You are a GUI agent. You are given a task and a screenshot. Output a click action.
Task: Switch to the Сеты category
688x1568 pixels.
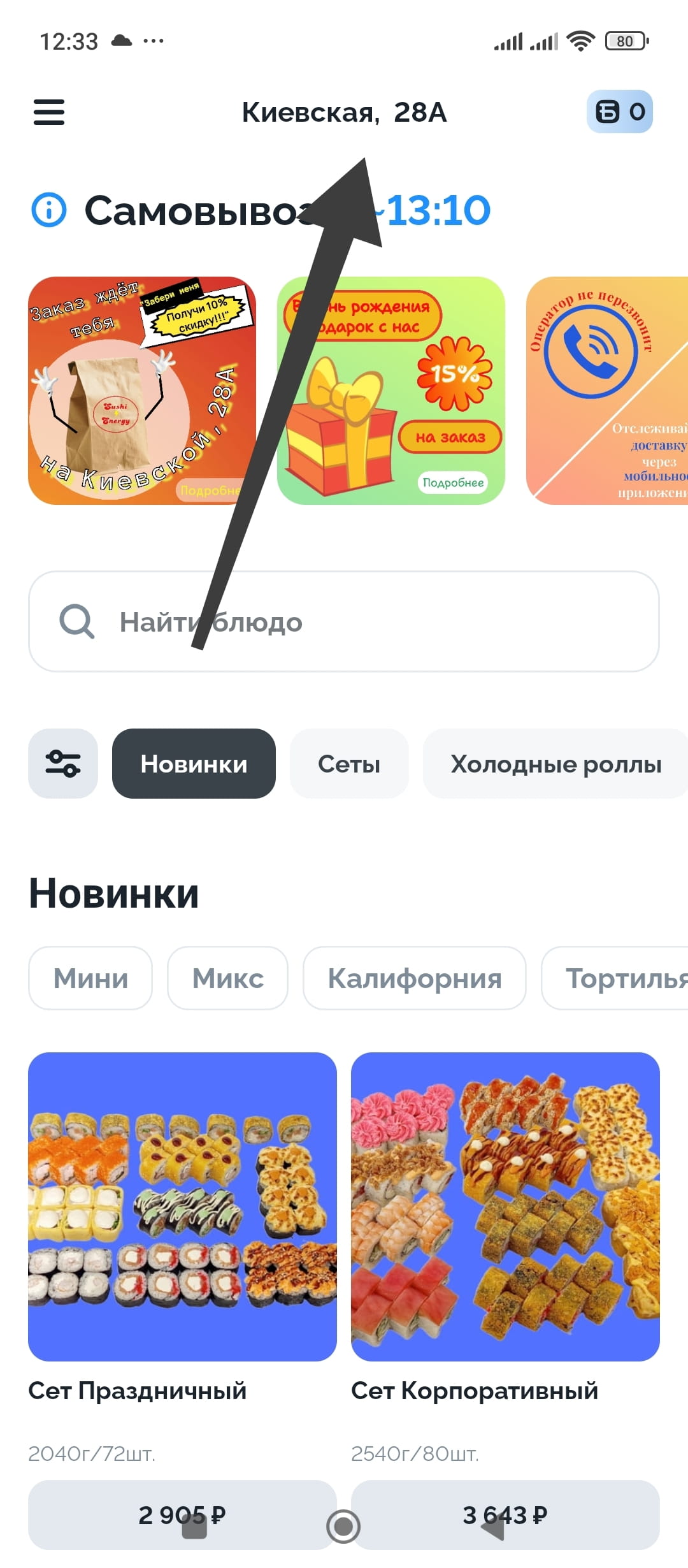tap(349, 764)
